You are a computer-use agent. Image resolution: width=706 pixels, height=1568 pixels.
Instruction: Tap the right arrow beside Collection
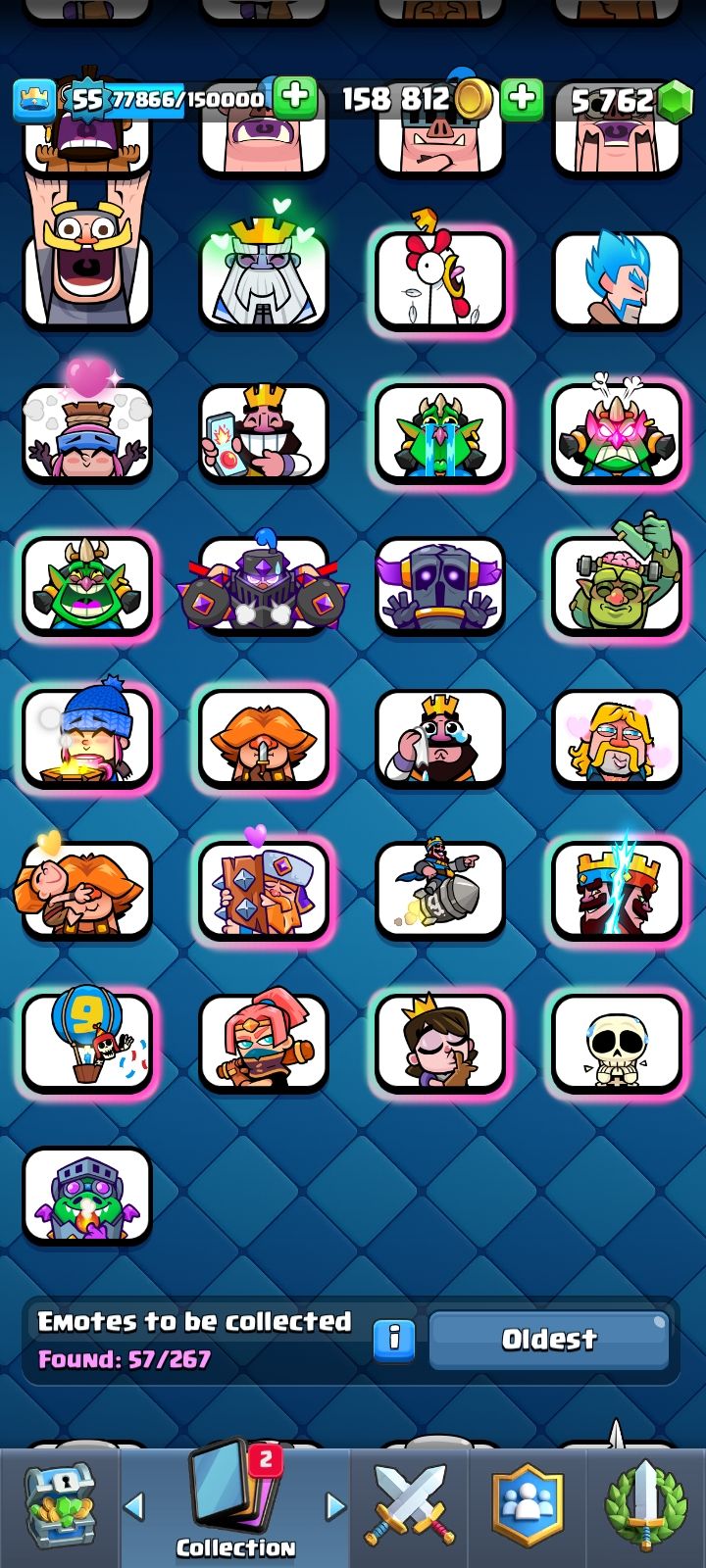tap(335, 1506)
